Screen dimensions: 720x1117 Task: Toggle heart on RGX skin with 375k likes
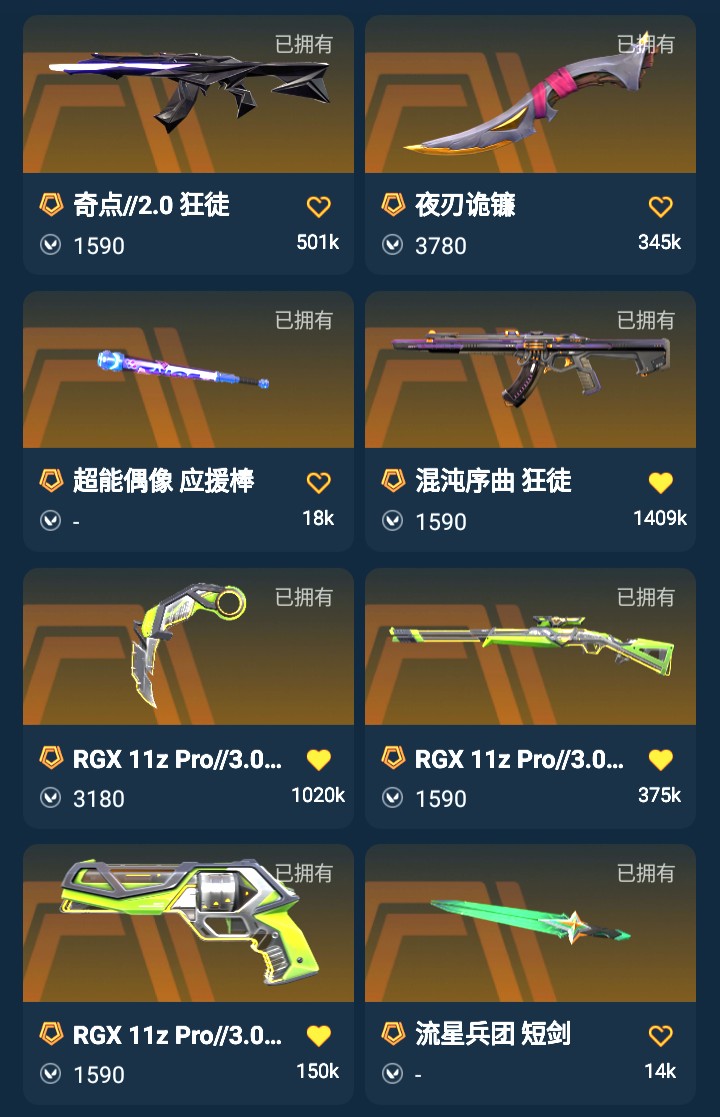pos(660,759)
